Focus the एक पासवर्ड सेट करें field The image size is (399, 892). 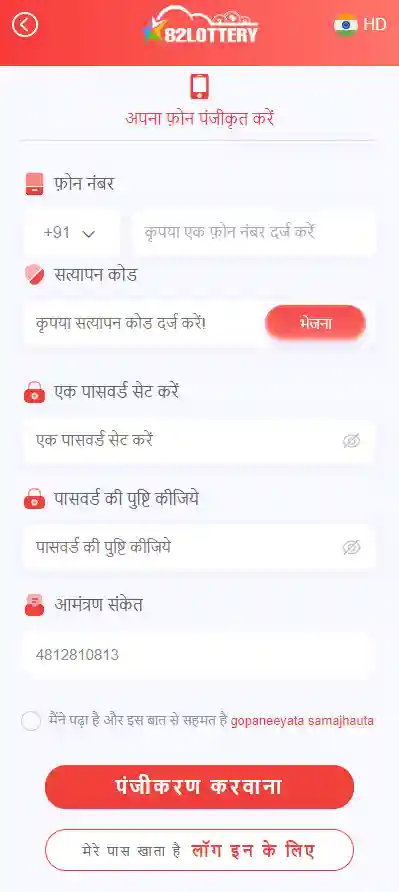[x=181, y=441]
